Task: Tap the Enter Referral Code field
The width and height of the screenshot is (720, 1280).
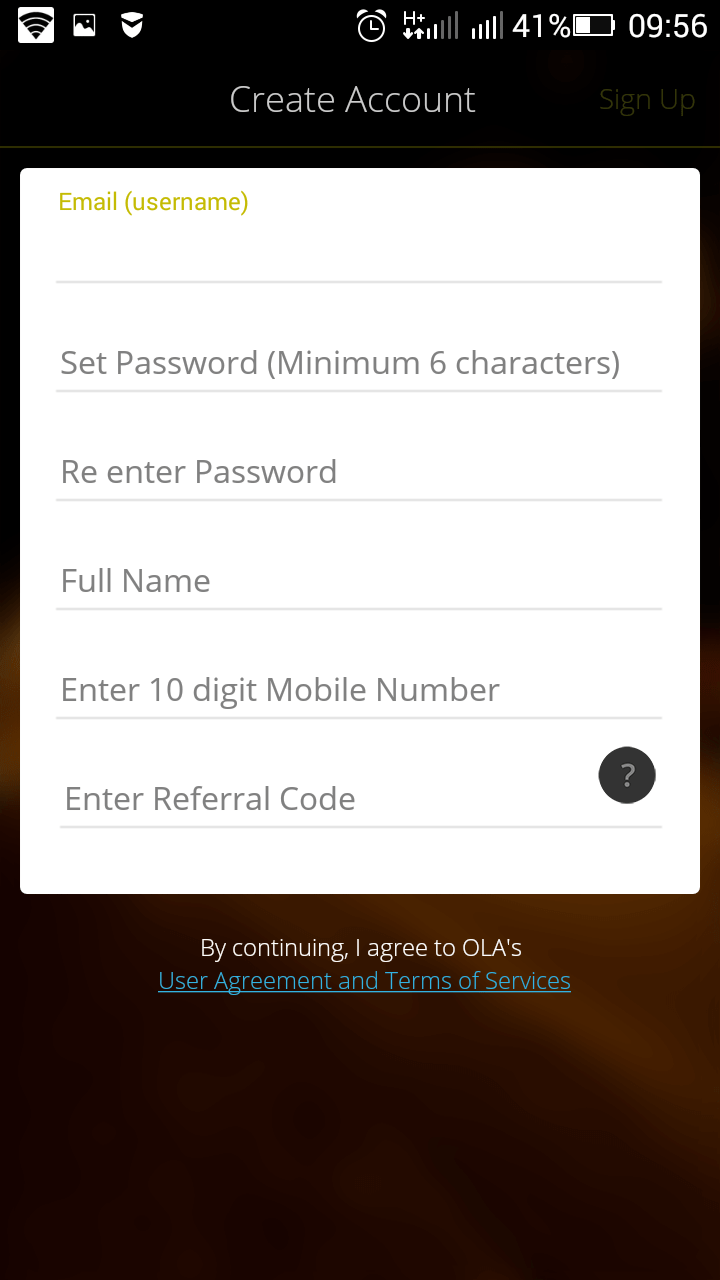Action: coord(320,799)
